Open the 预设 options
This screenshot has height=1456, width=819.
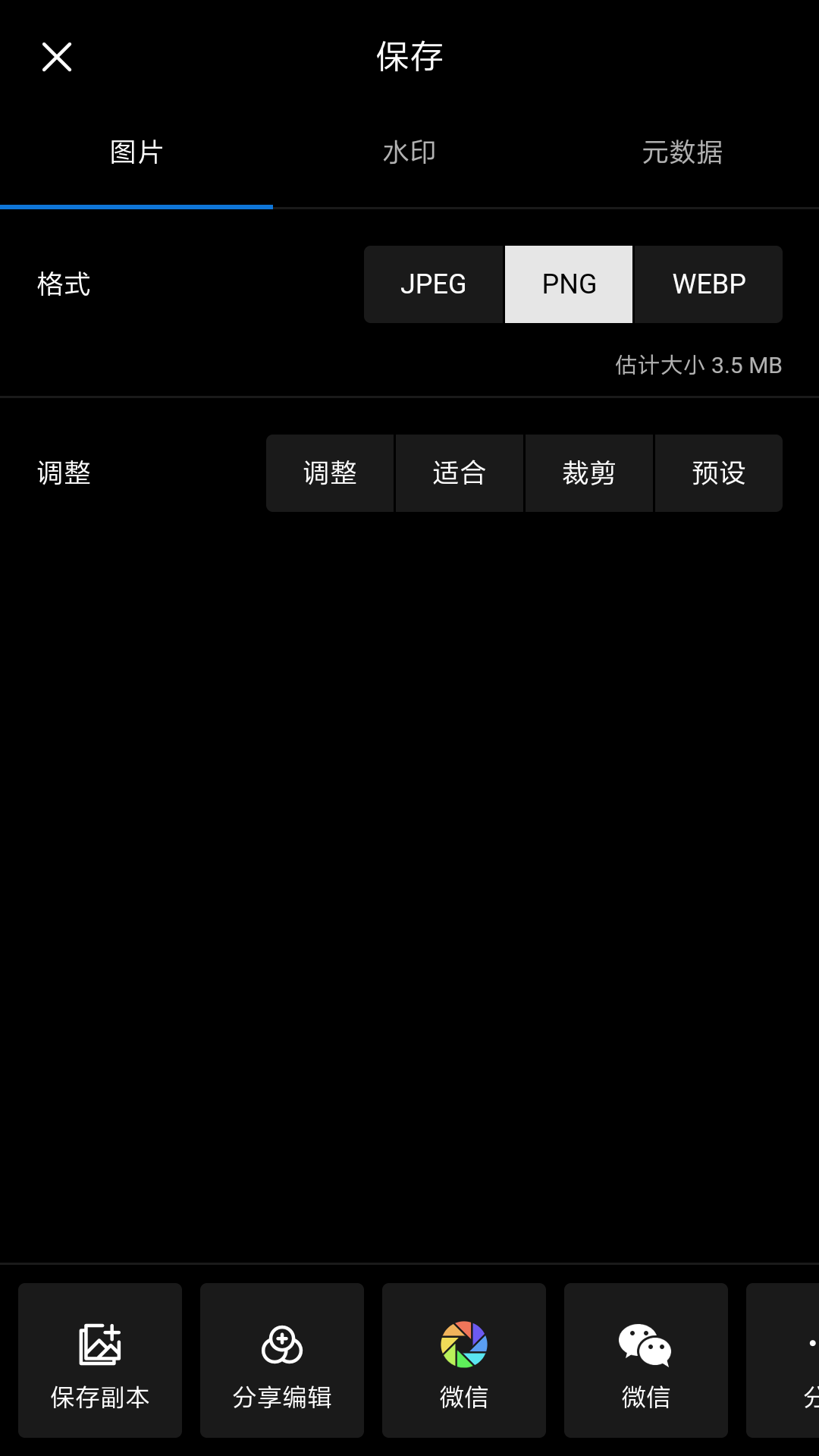[719, 473]
